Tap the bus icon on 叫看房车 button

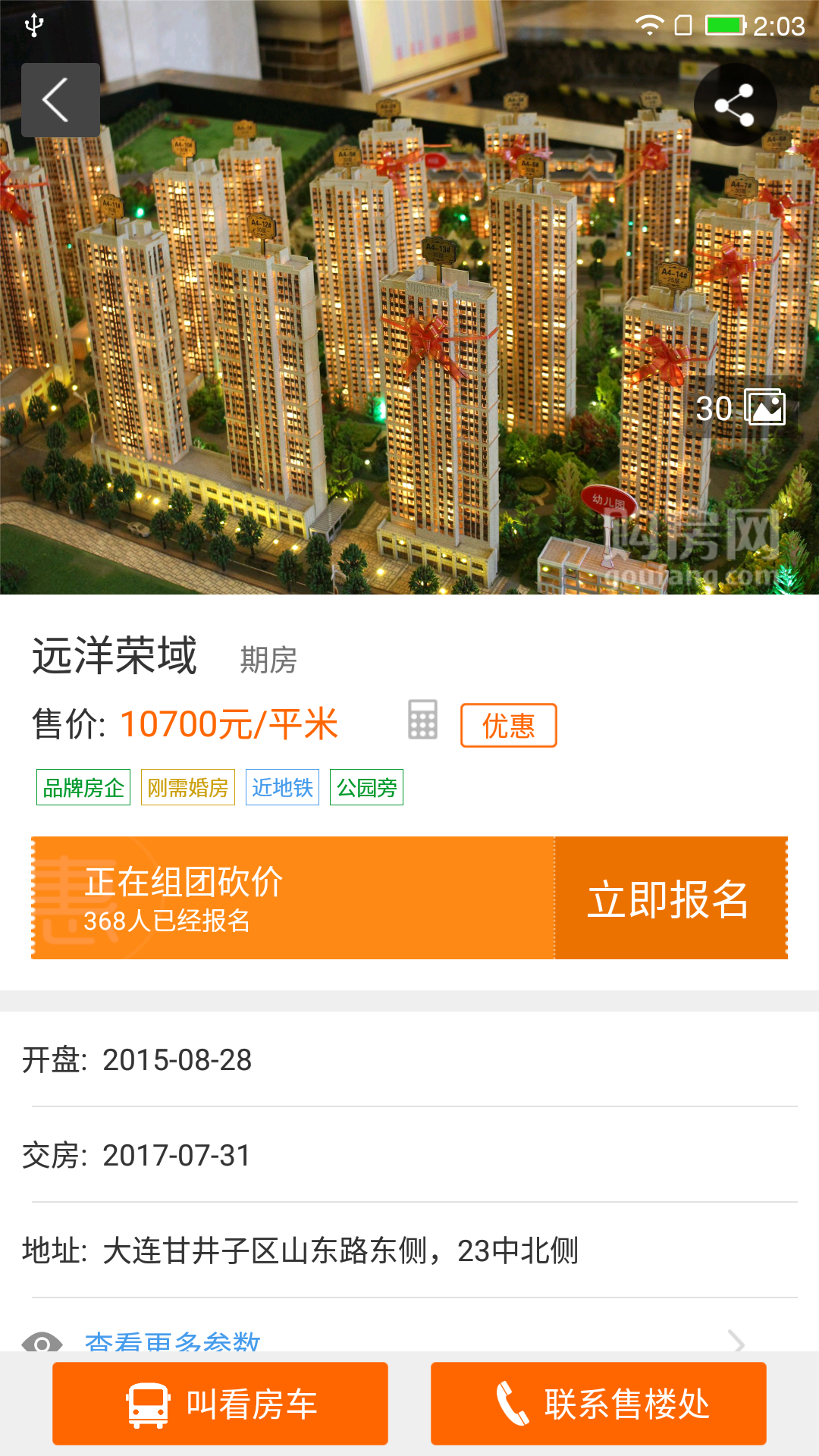[x=149, y=1404]
